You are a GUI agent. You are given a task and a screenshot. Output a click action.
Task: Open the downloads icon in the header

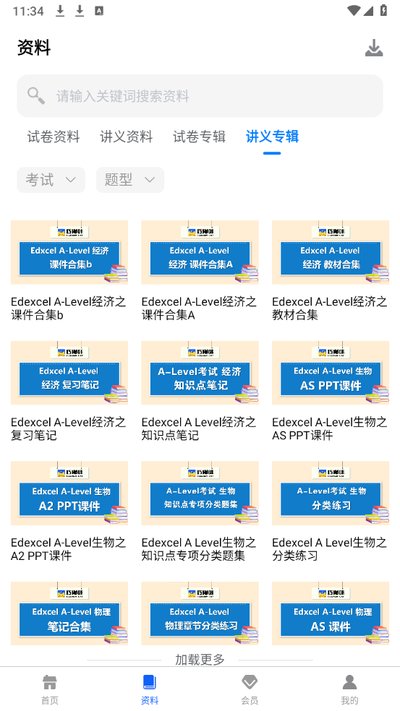click(x=374, y=48)
